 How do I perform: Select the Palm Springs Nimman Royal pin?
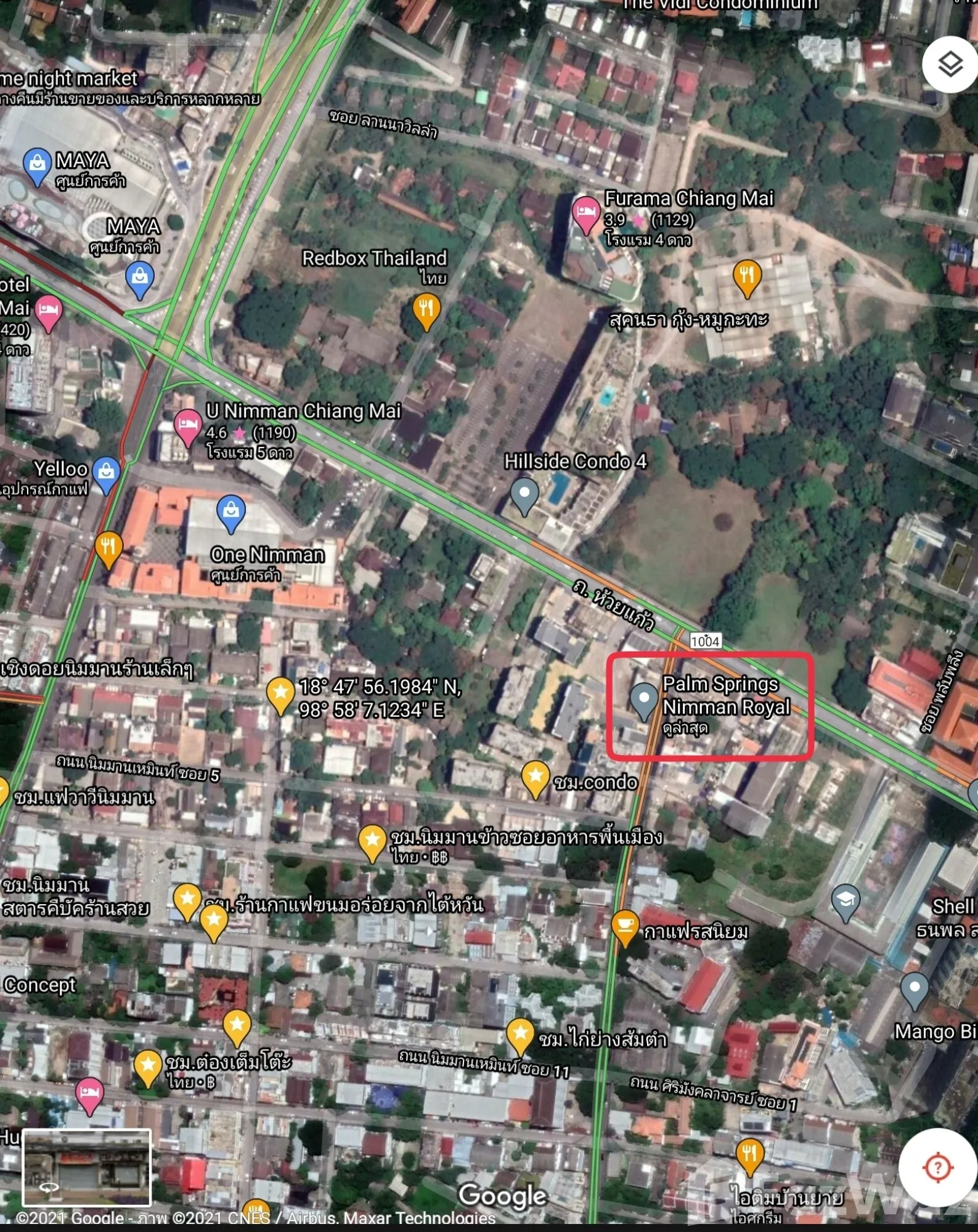(644, 701)
